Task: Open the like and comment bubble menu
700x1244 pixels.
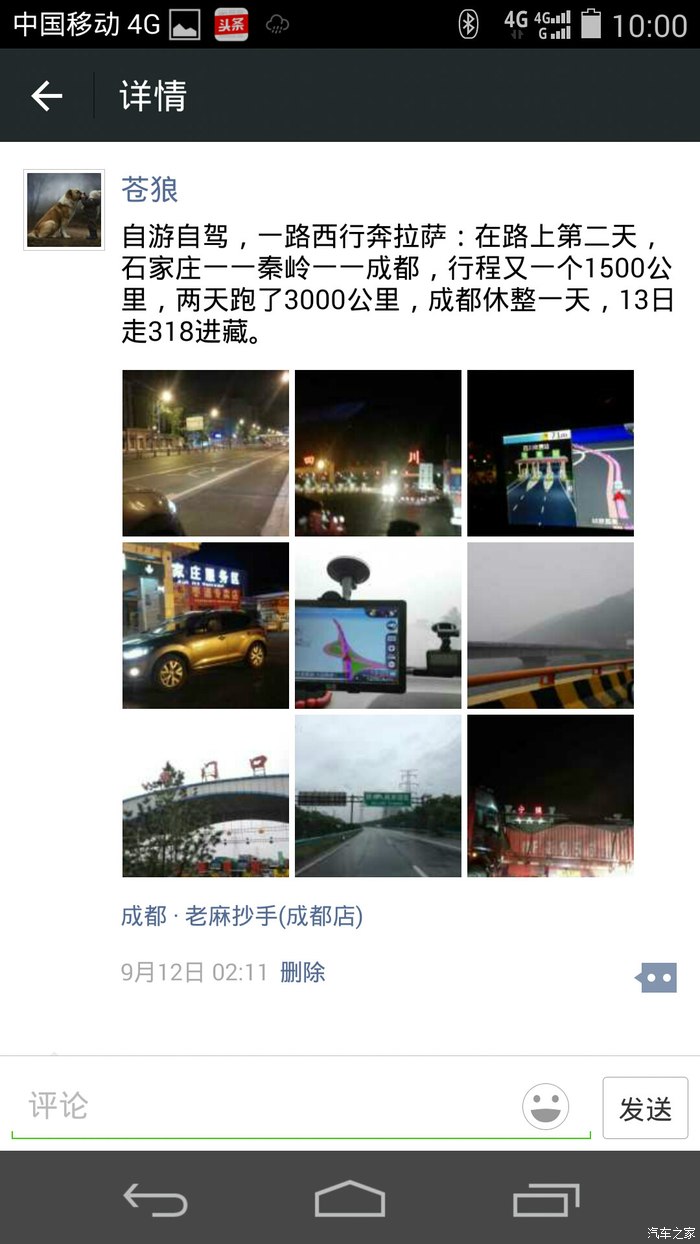Action: click(x=656, y=977)
